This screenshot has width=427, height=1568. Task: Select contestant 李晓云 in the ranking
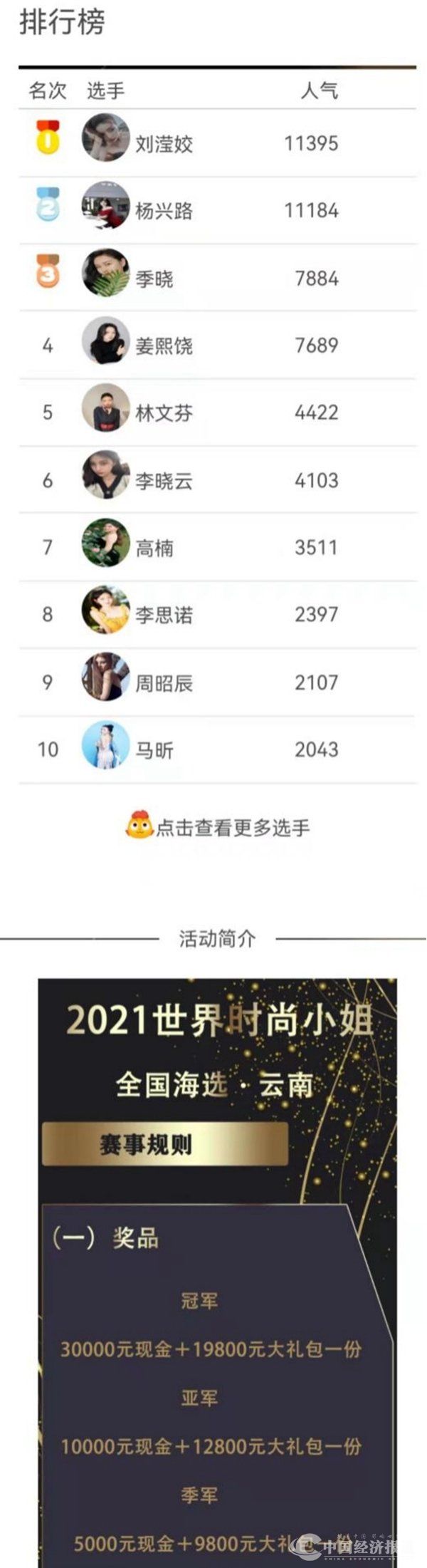164,480
